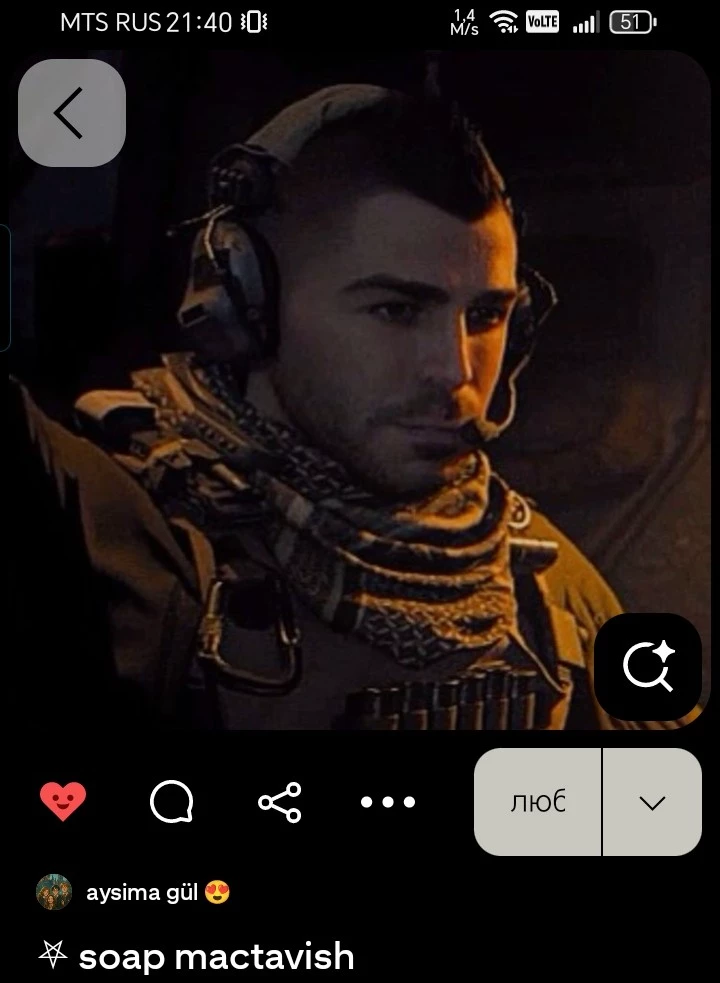720x983 pixels.
Task: Go back using the top arrow
Action: point(71,113)
